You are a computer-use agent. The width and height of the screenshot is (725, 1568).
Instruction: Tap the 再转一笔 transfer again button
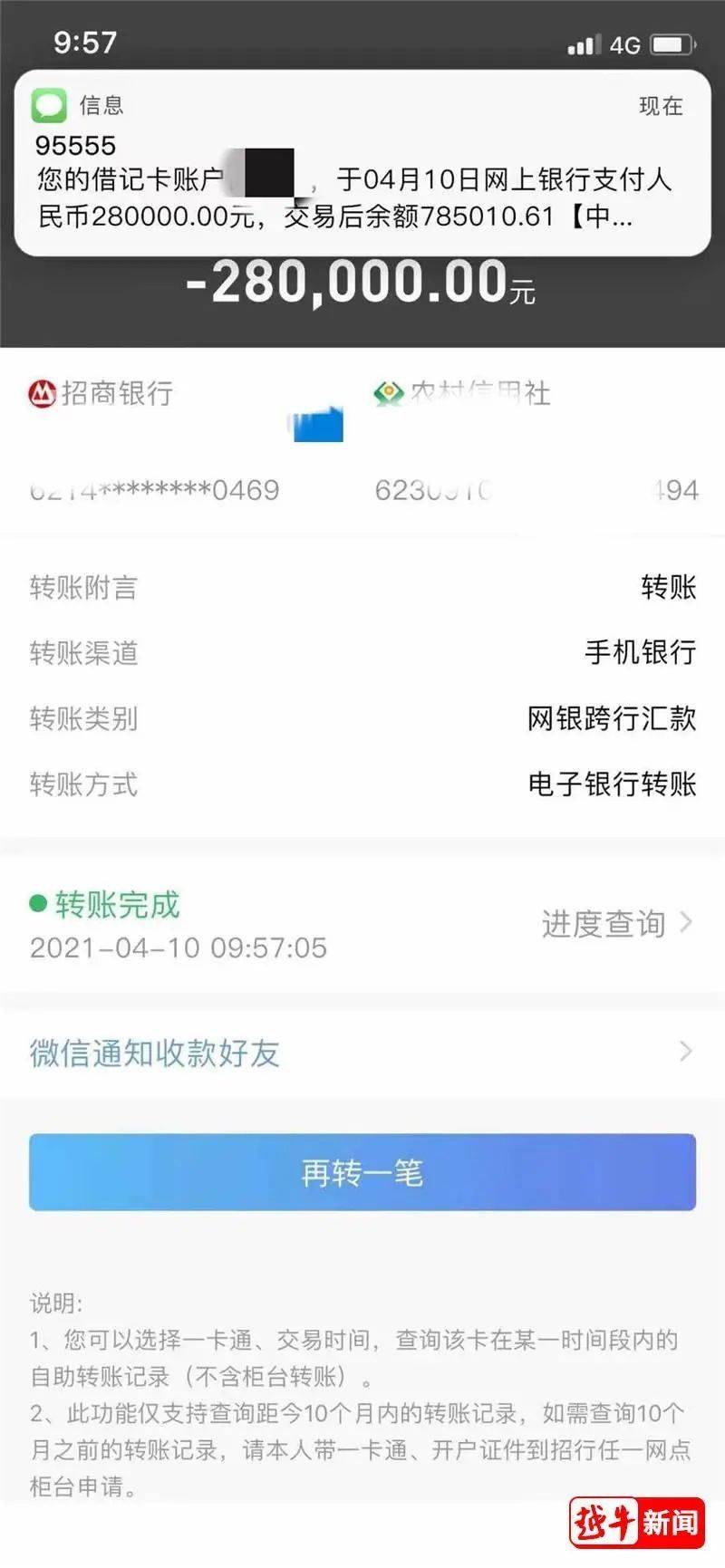[362, 1172]
